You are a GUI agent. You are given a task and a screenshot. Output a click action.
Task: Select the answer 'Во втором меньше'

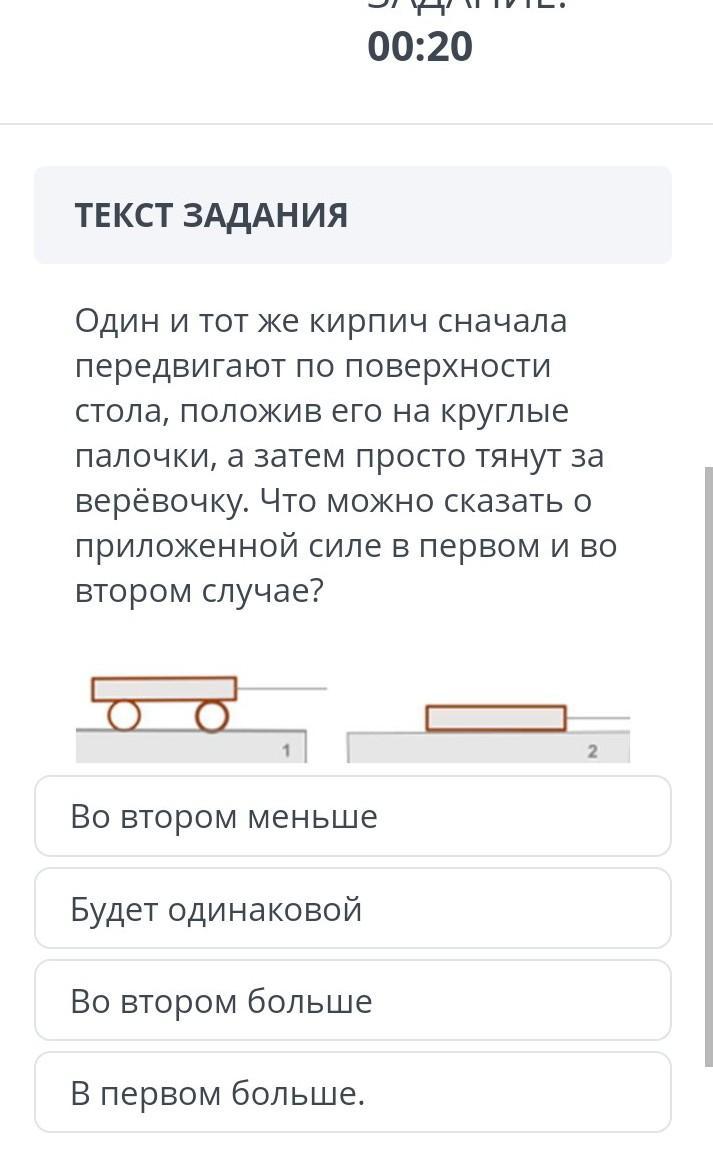click(x=353, y=816)
